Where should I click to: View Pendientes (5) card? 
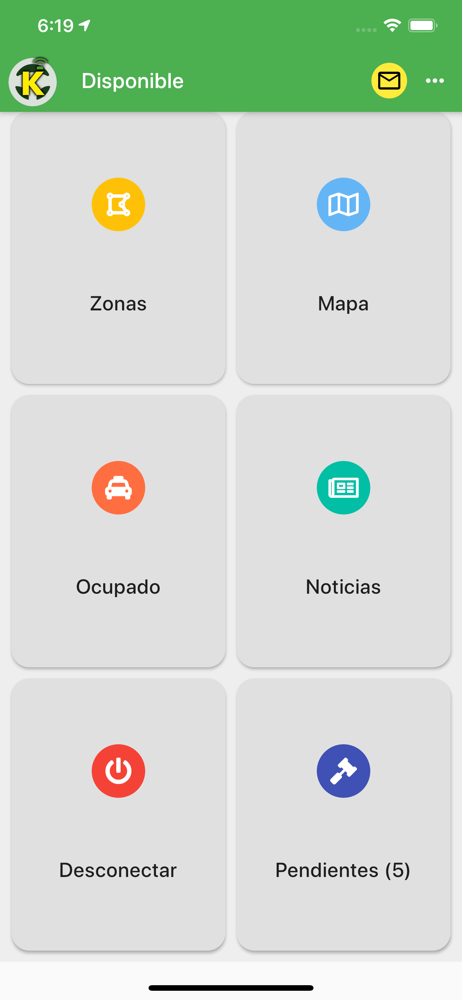pyautogui.click(x=343, y=814)
